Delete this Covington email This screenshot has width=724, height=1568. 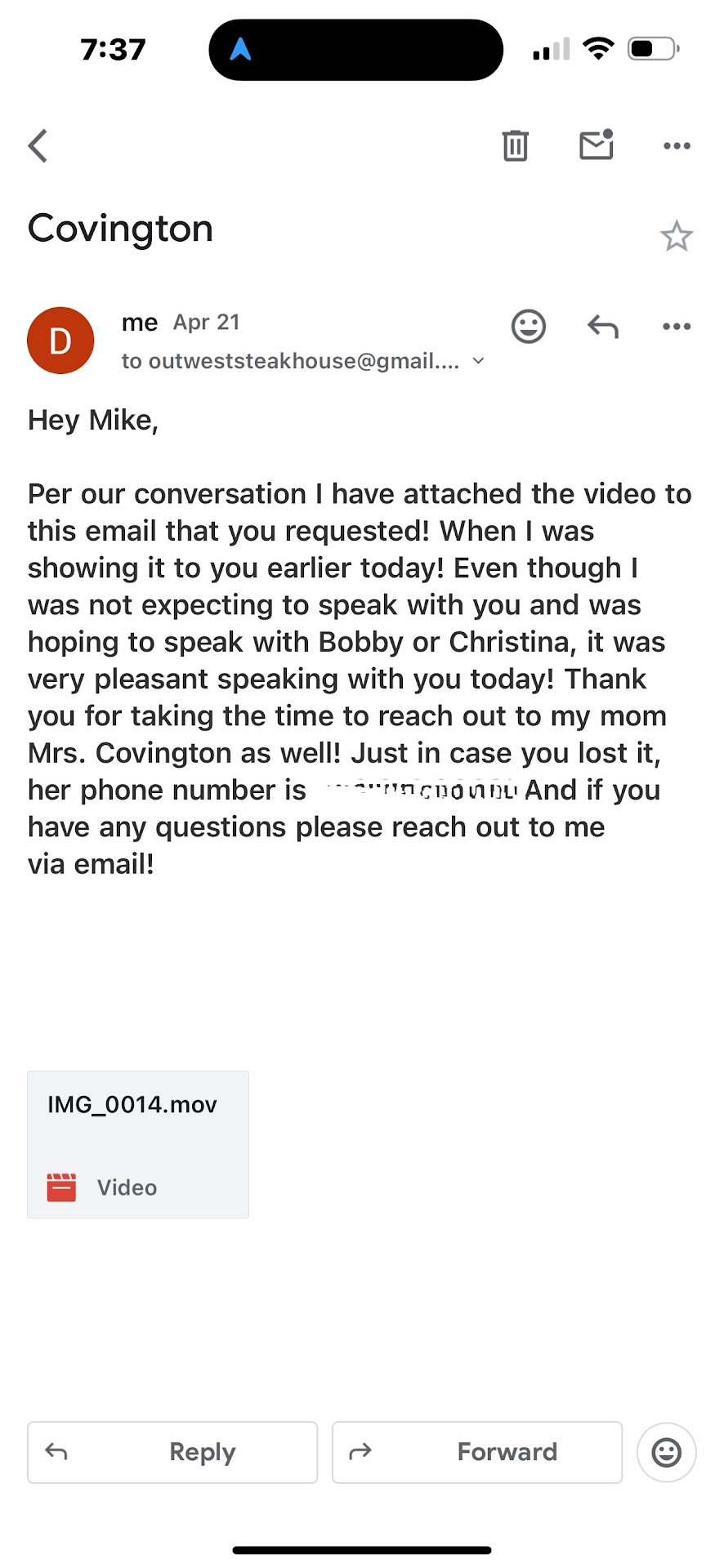coord(515,146)
